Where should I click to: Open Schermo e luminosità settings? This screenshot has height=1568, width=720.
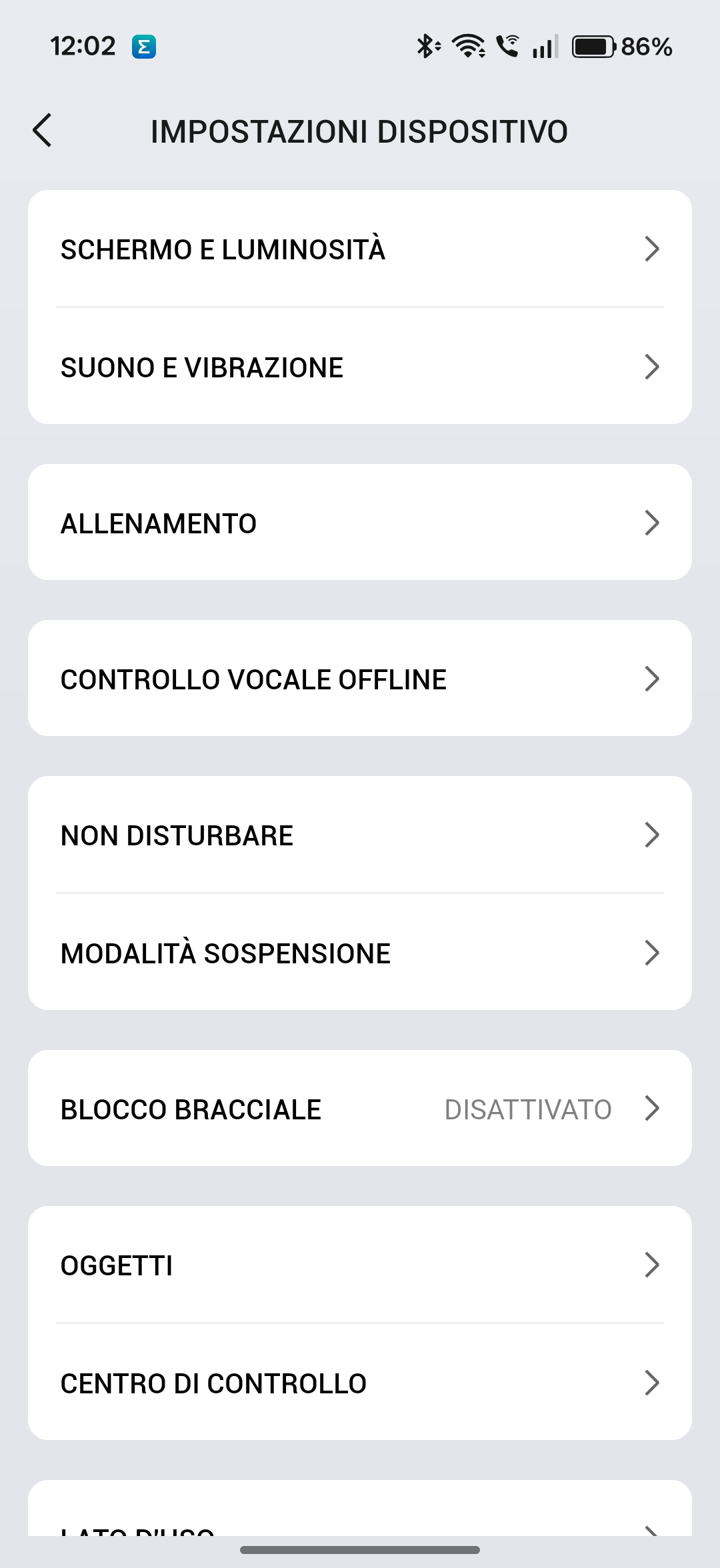(x=360, y=249)
